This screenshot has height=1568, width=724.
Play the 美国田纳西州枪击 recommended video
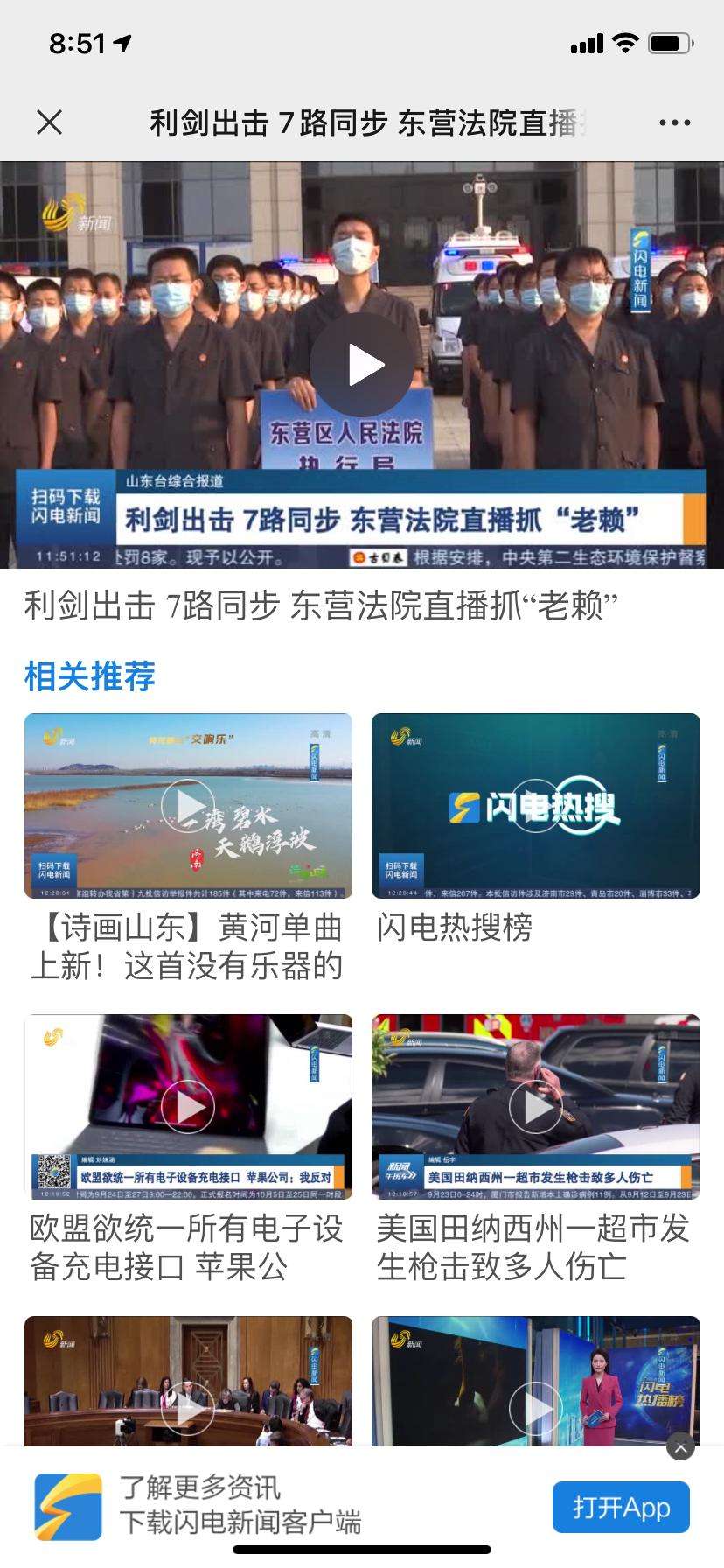coord(536,1107)
